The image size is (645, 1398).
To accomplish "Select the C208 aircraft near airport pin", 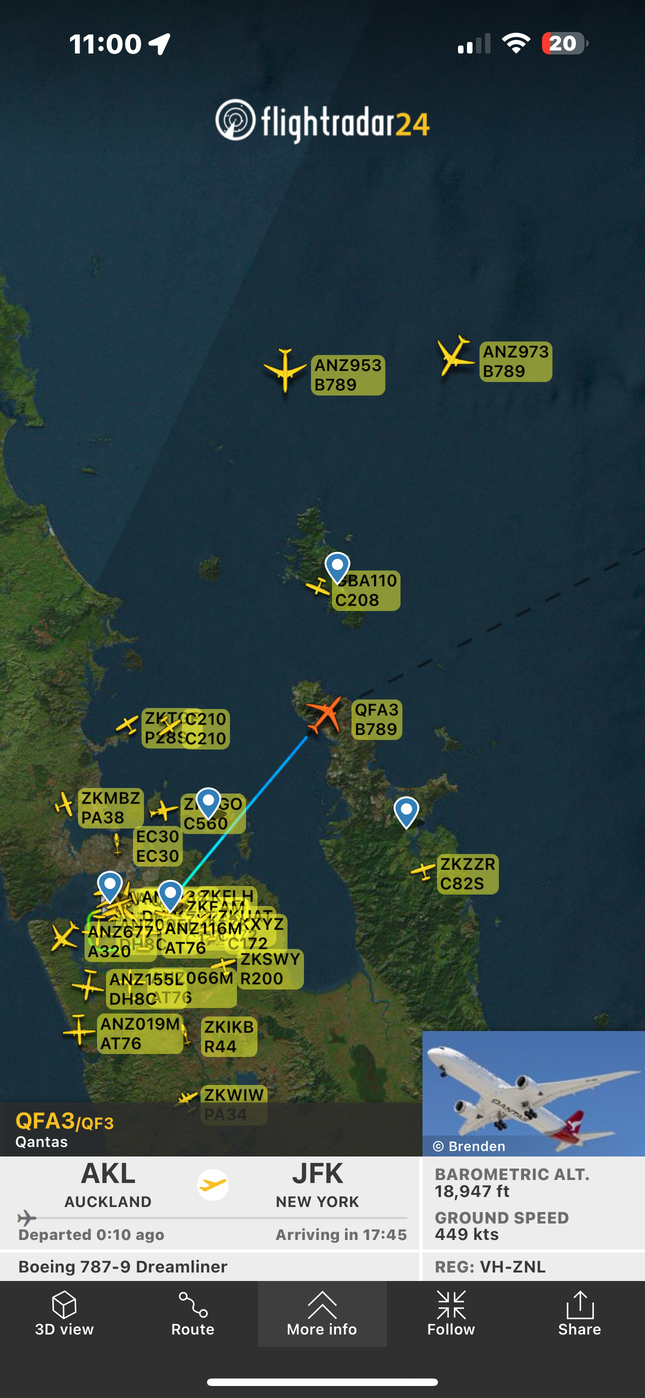I will coord(318,588).
